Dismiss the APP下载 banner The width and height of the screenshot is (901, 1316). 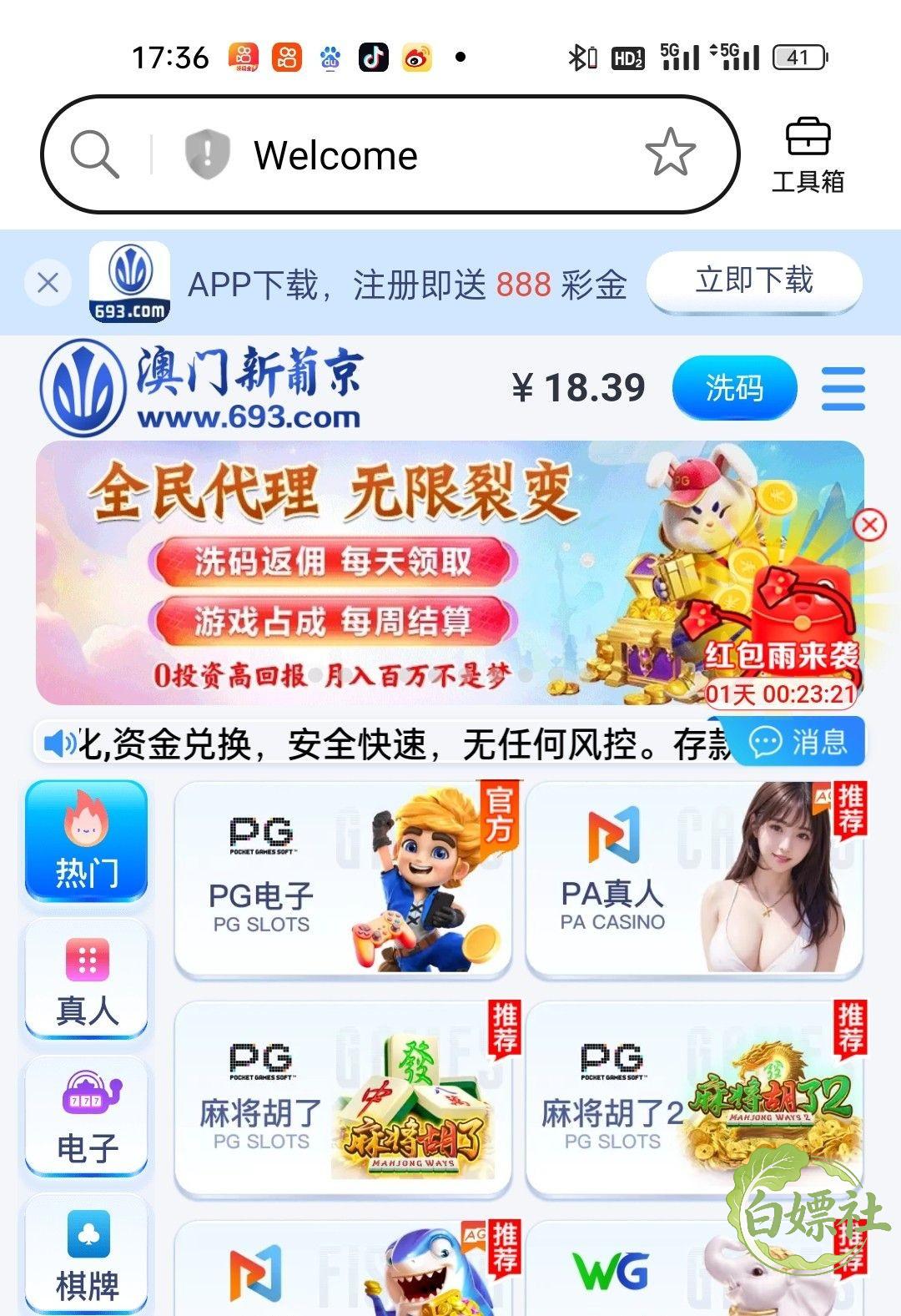tap(48, 283)
